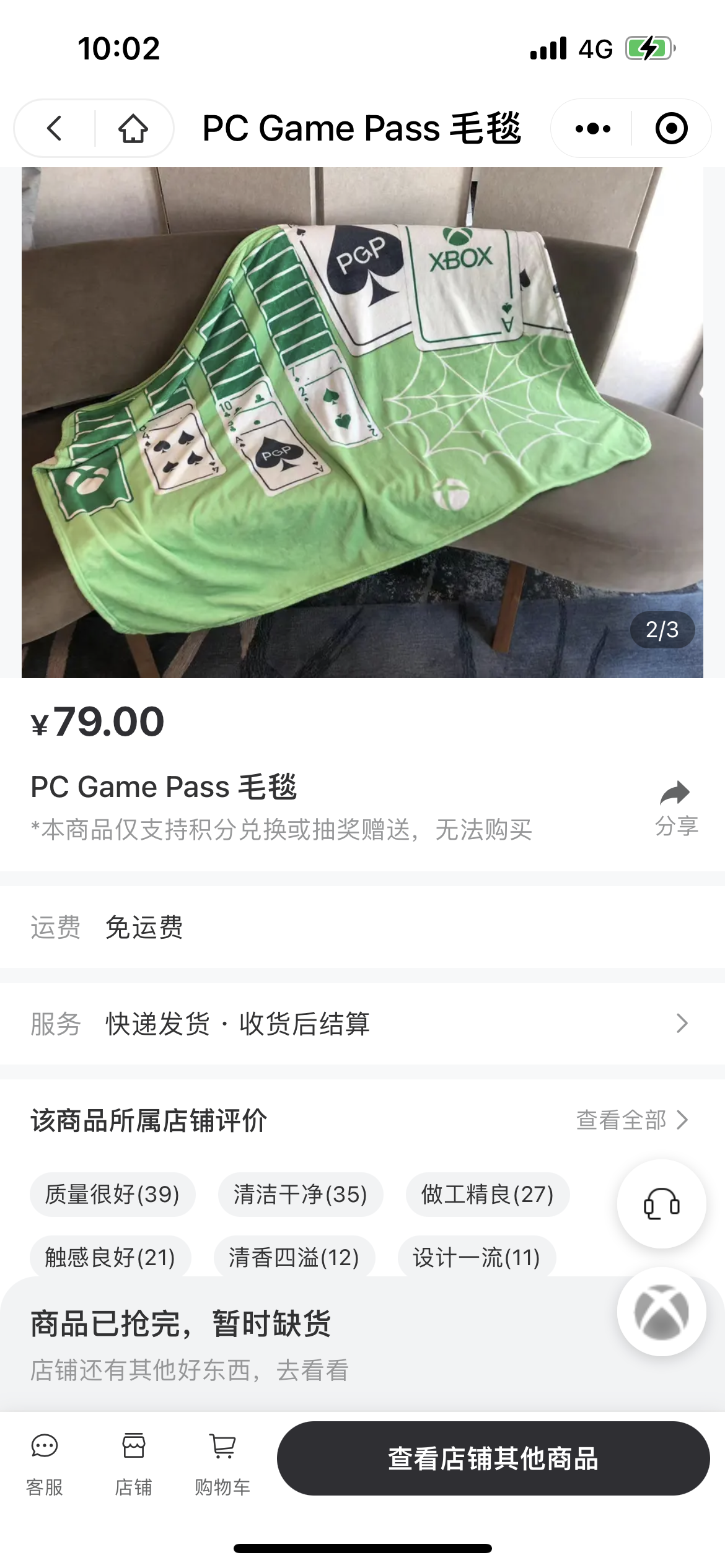View all store reviews via 查看全部
The image size is (725, 1568).
click(632, 1120)
